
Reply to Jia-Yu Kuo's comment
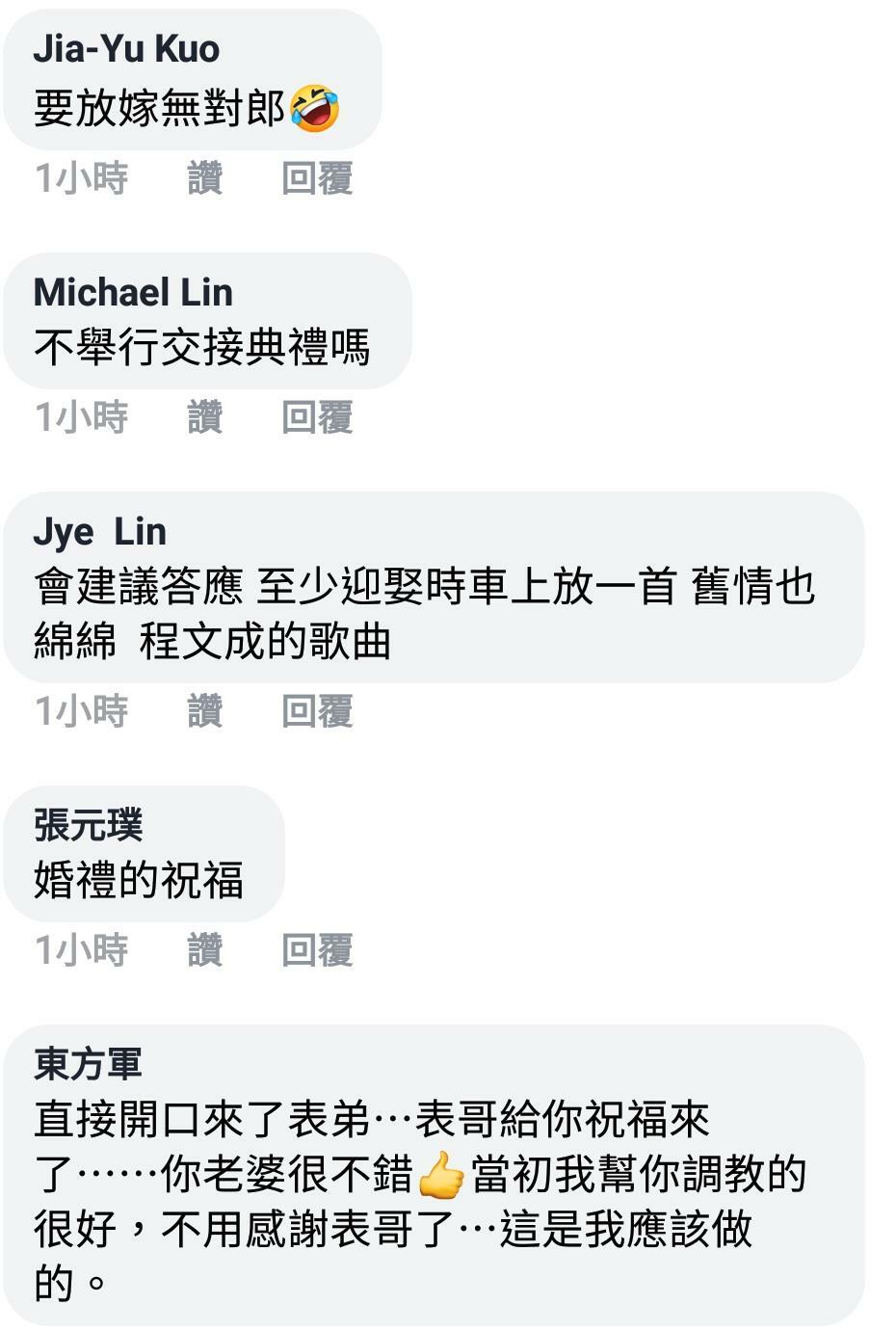pos(317,178)
